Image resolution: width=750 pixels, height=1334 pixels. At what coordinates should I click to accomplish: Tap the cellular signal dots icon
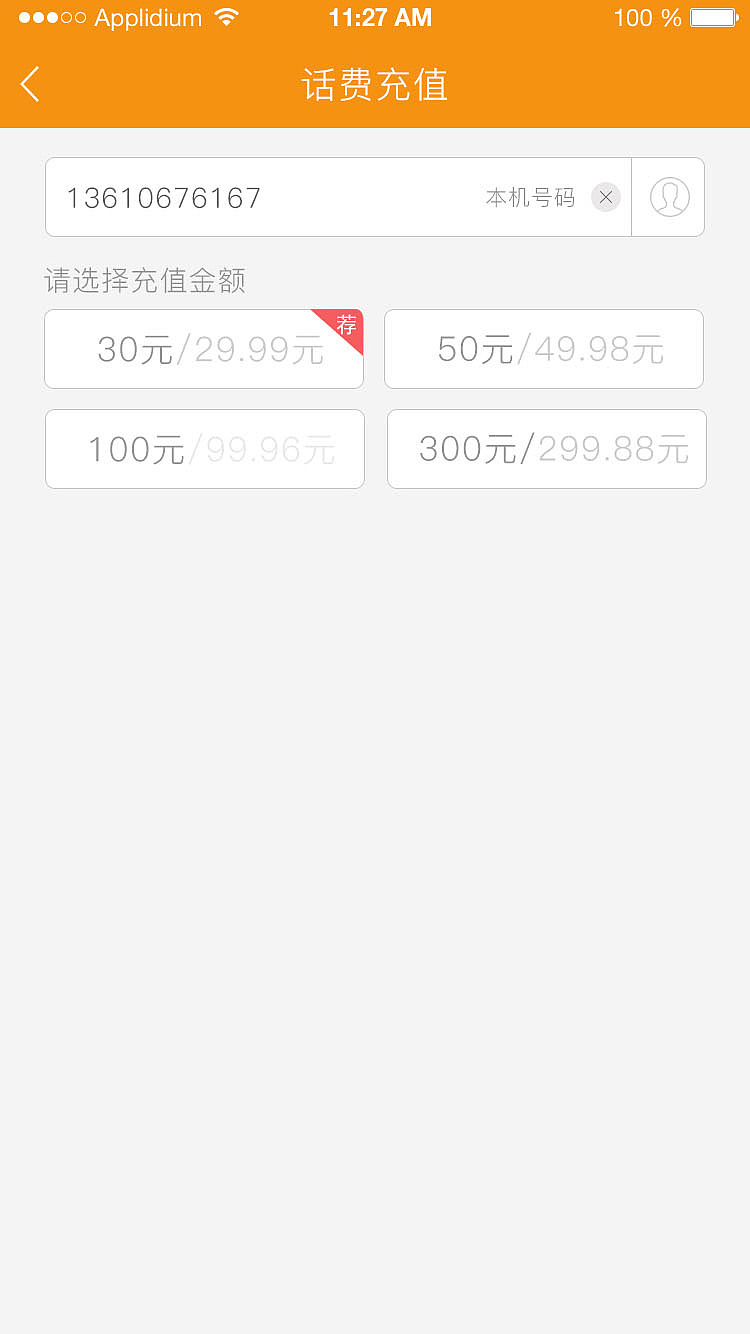pyautogui.click(x=38, y=17)
